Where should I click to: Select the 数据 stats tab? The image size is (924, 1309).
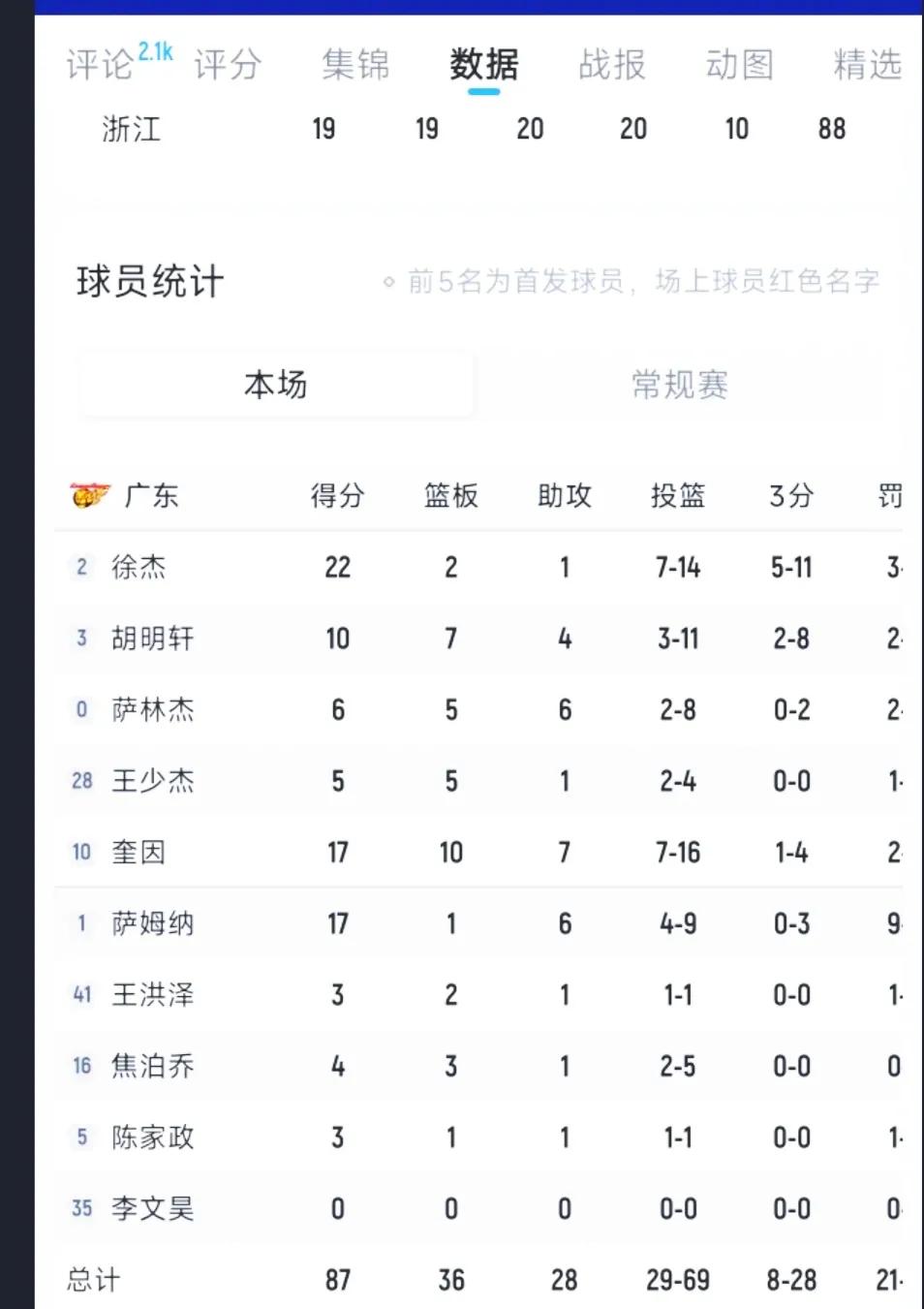click(483, 65)
